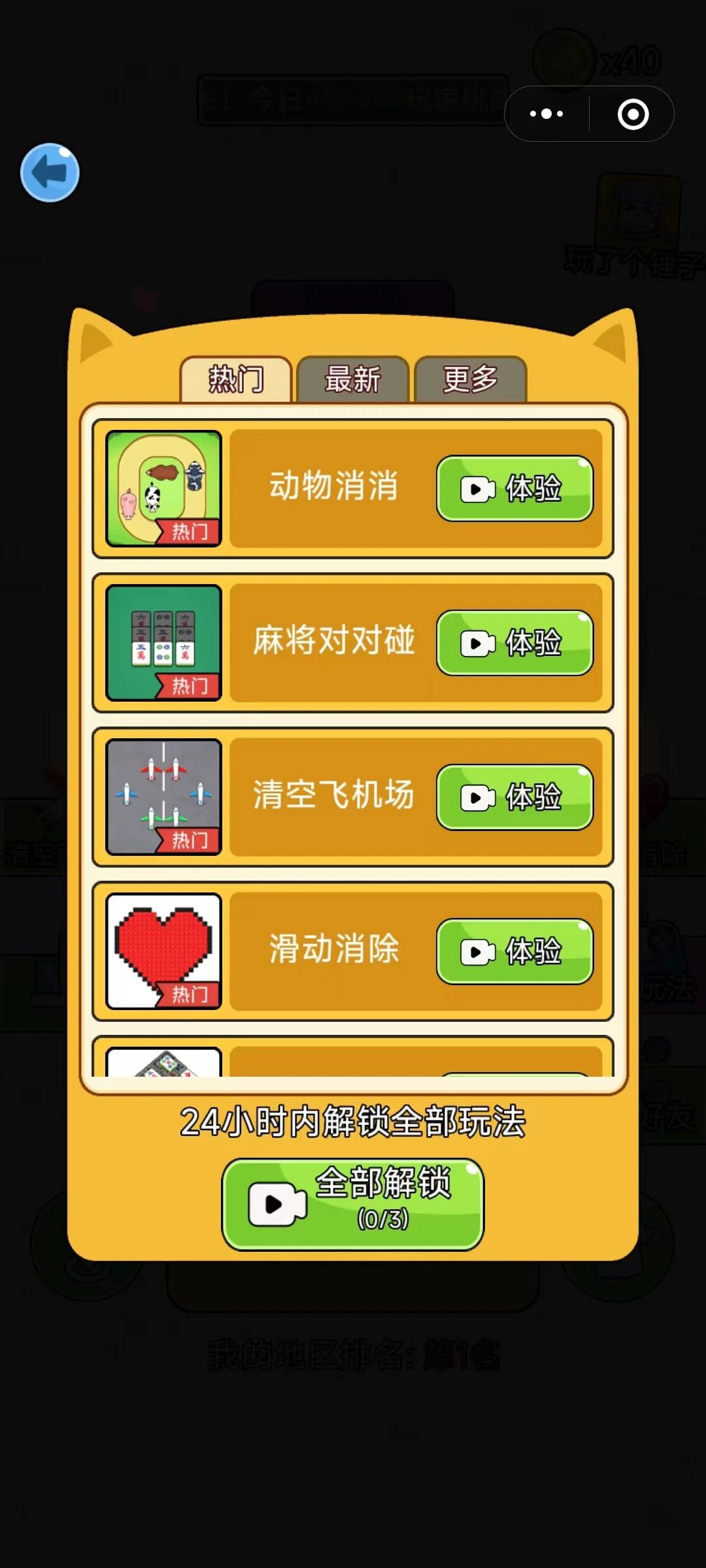Tap 体验 for 麻将对对碰
Image resolution: width=706 pixels, height=1568 pixels.
coord(515,643)
